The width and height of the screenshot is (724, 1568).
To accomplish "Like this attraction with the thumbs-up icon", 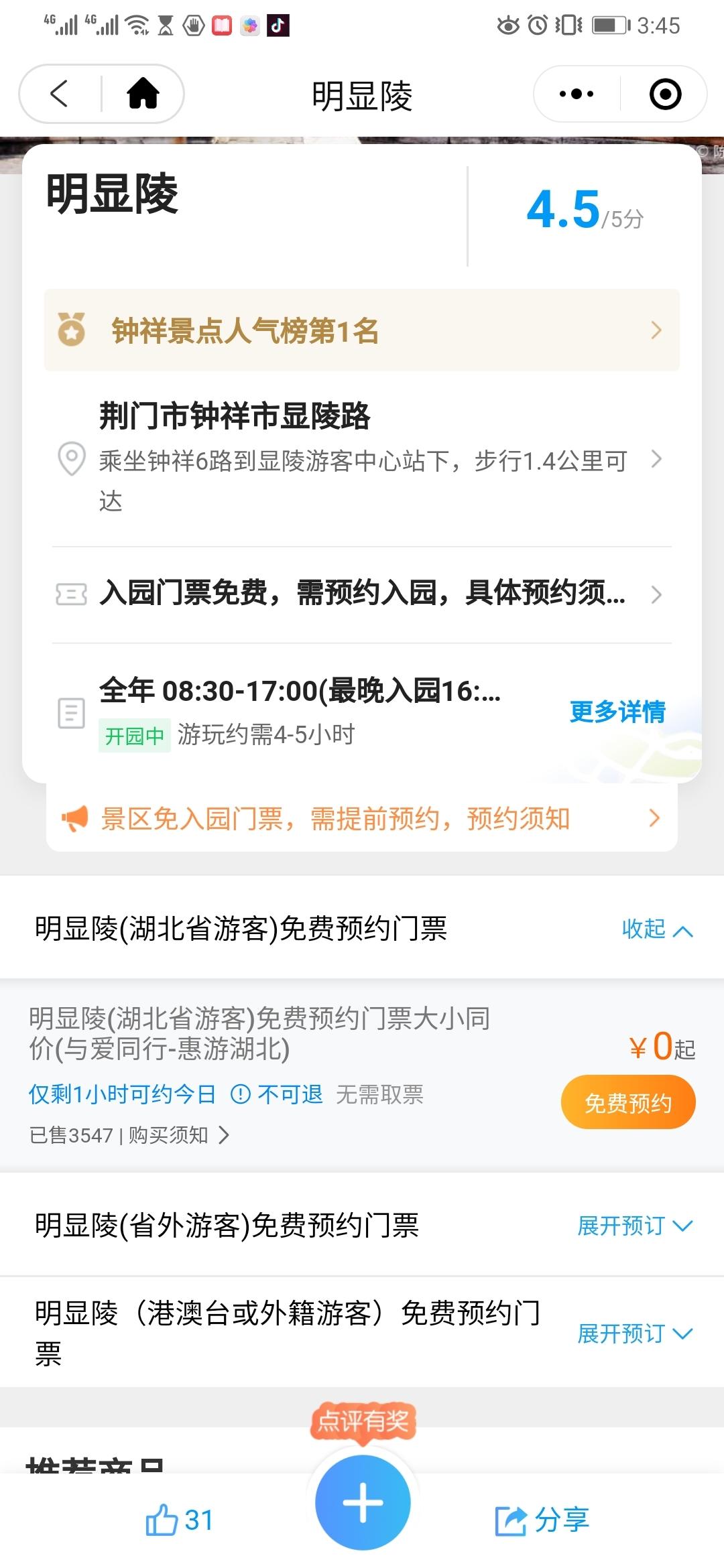I will click(x=178, y=1520).
